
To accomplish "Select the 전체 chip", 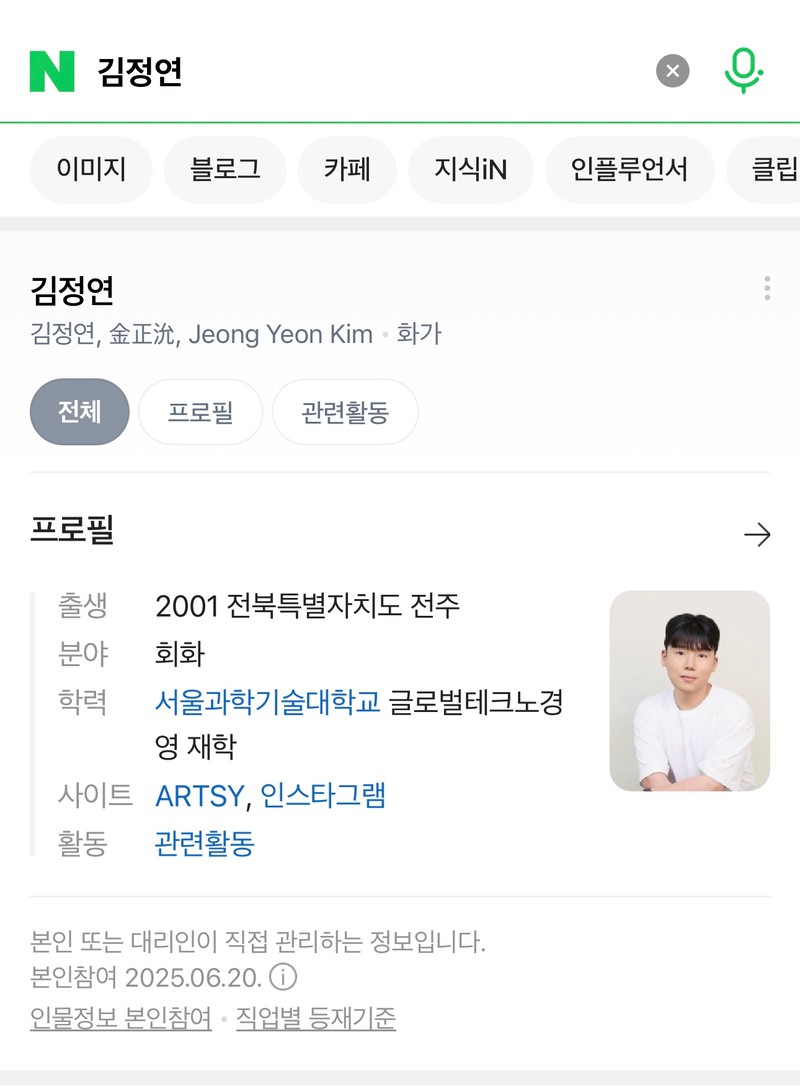I will pos(80,412).
